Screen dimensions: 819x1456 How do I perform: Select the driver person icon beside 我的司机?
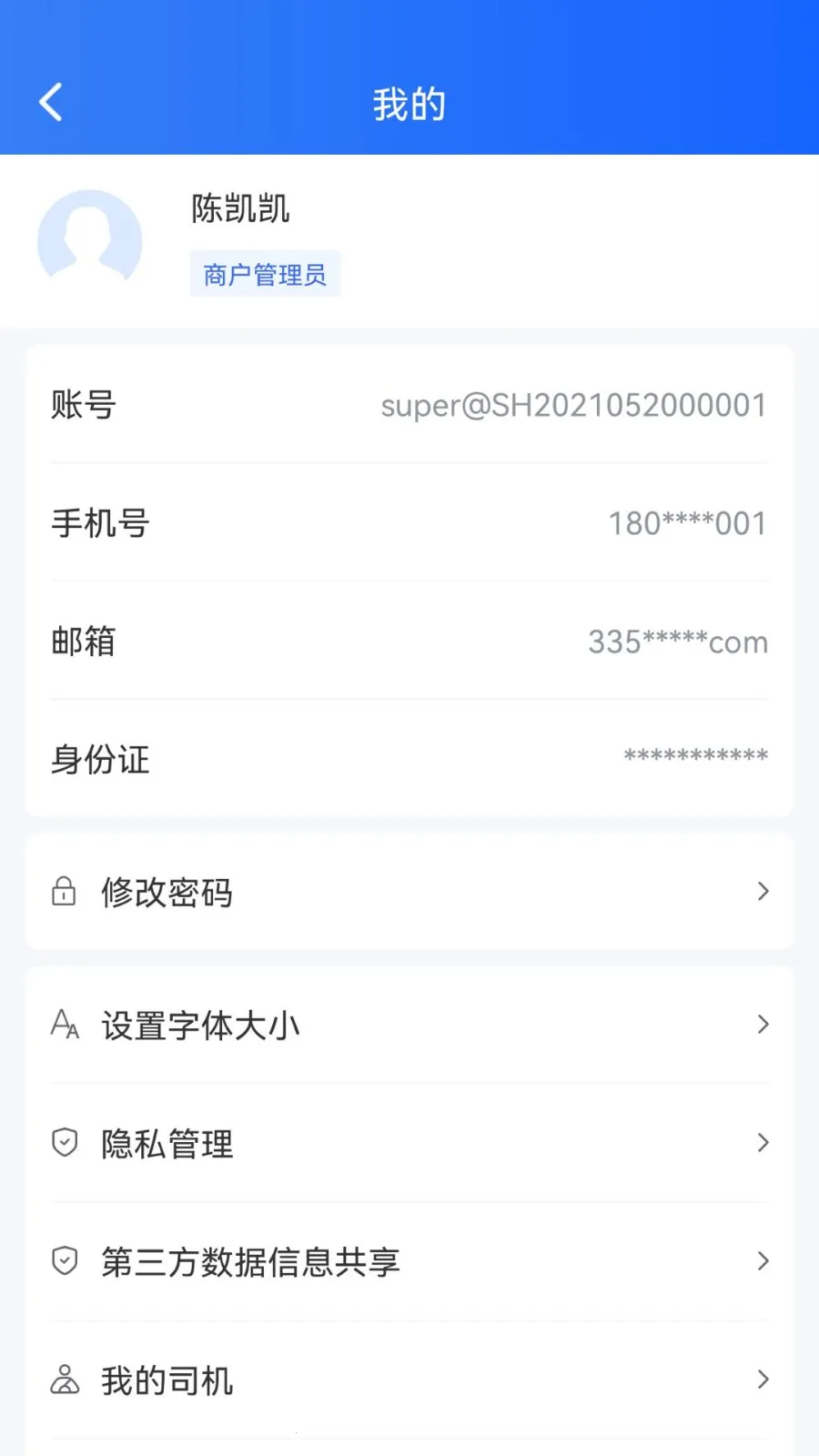(64, 1380)
